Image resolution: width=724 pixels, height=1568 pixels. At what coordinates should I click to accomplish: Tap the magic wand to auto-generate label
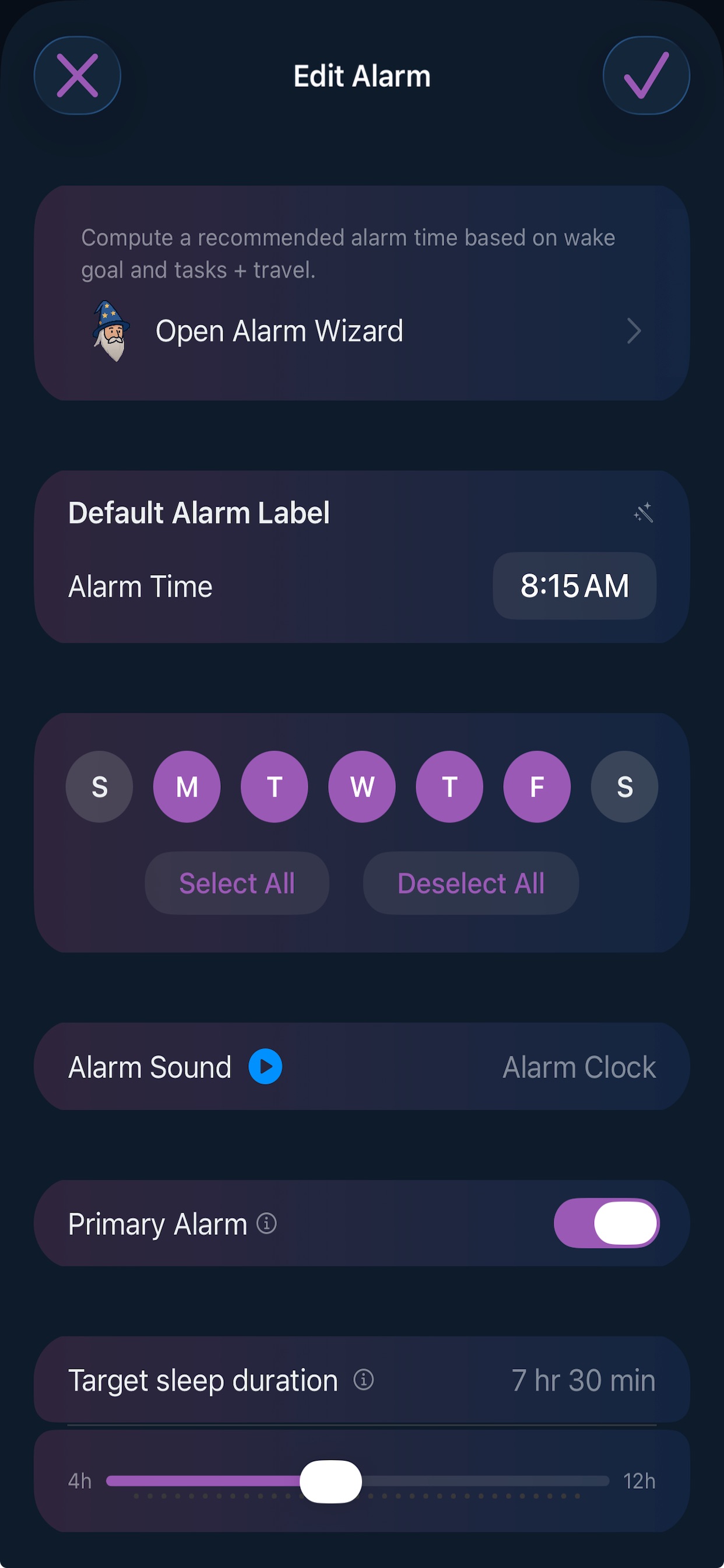(644, 513)
